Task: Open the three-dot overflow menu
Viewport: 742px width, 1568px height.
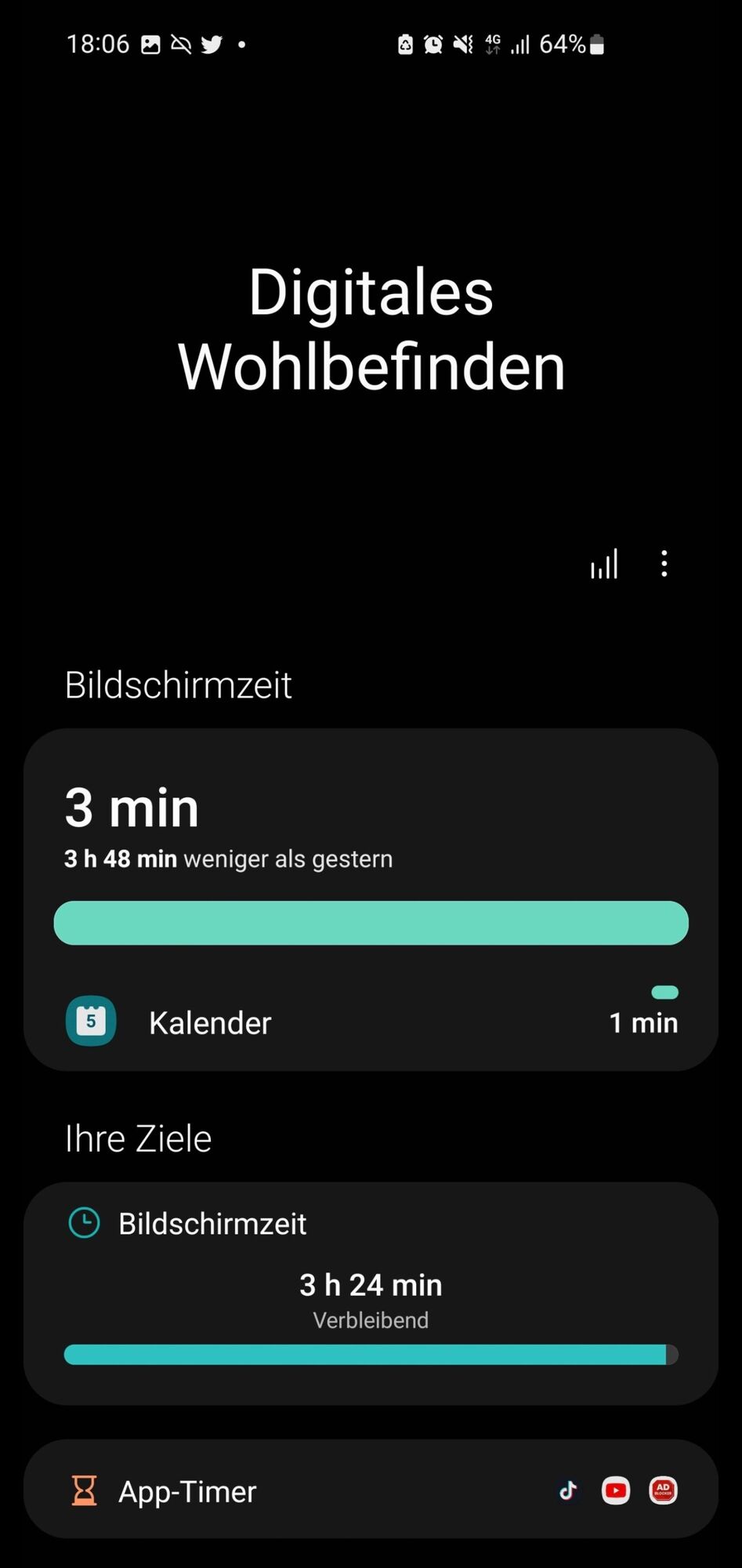Action: pos(664,564)
